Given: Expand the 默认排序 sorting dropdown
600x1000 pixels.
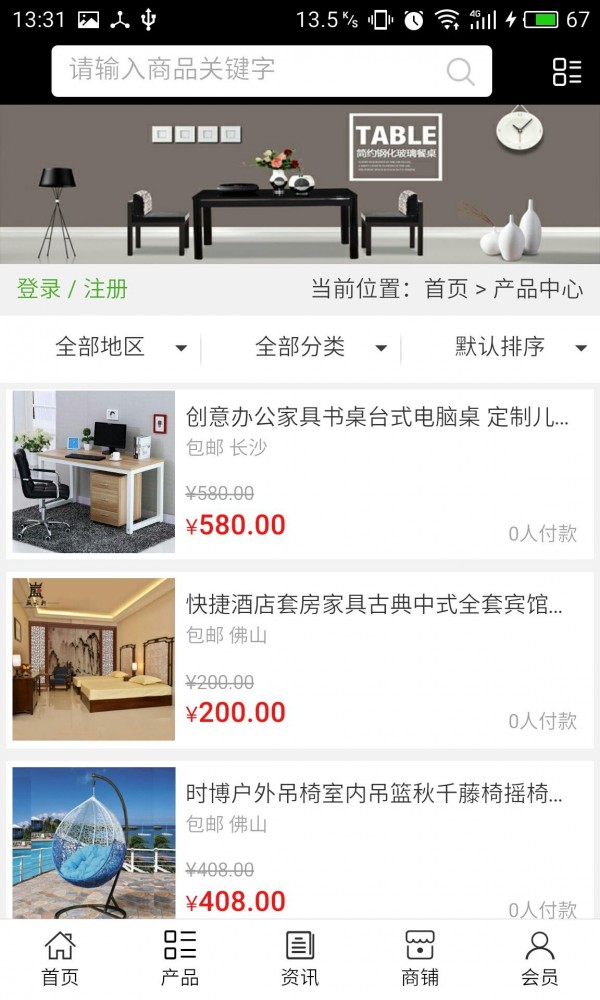Looking at the screenshot, I should click(518, 347).
